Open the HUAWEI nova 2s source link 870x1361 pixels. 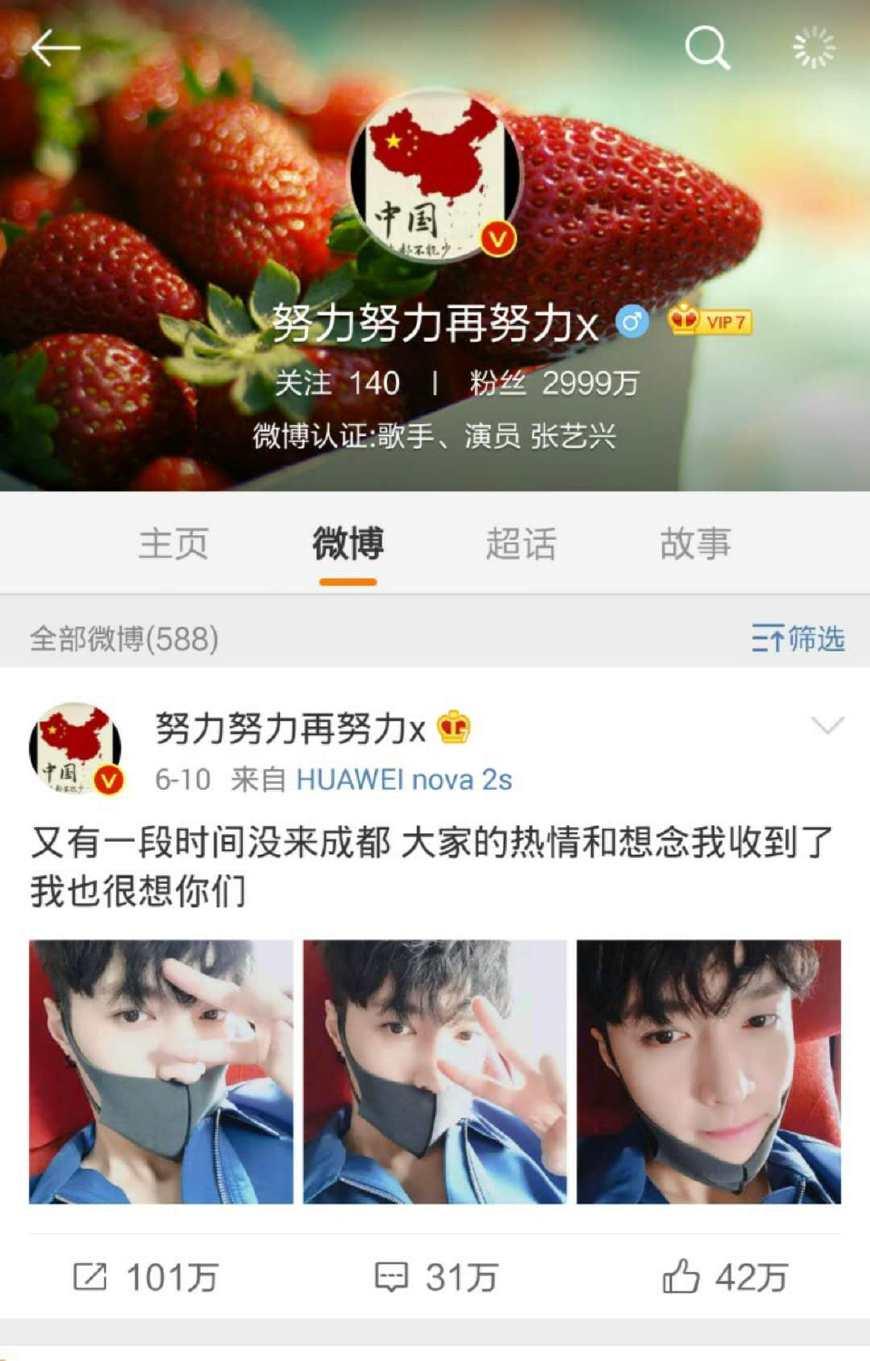coord(404,780)
